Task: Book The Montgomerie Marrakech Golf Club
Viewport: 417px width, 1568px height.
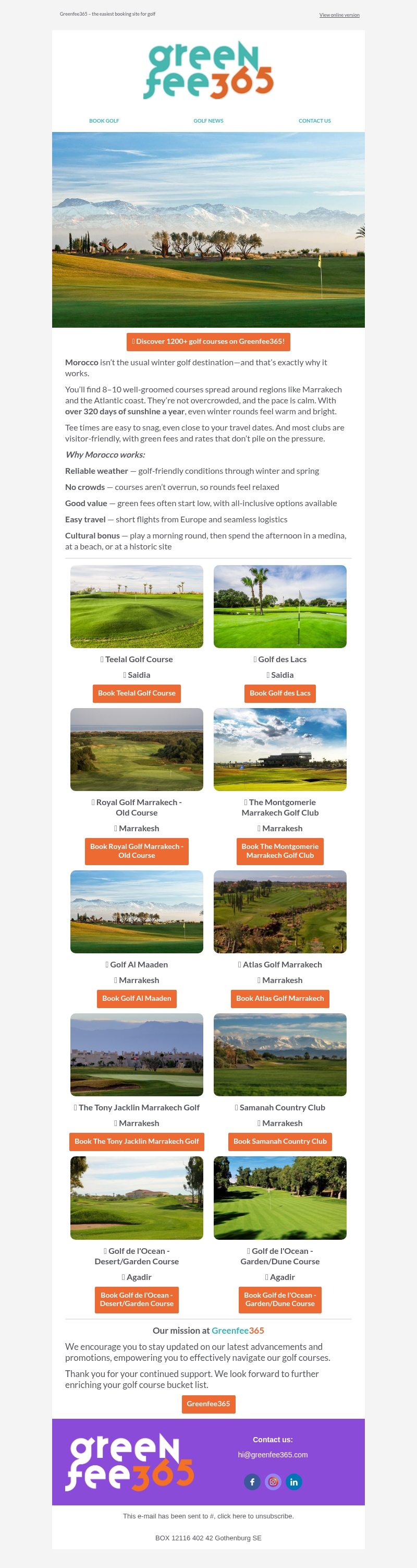Action: 279,851
